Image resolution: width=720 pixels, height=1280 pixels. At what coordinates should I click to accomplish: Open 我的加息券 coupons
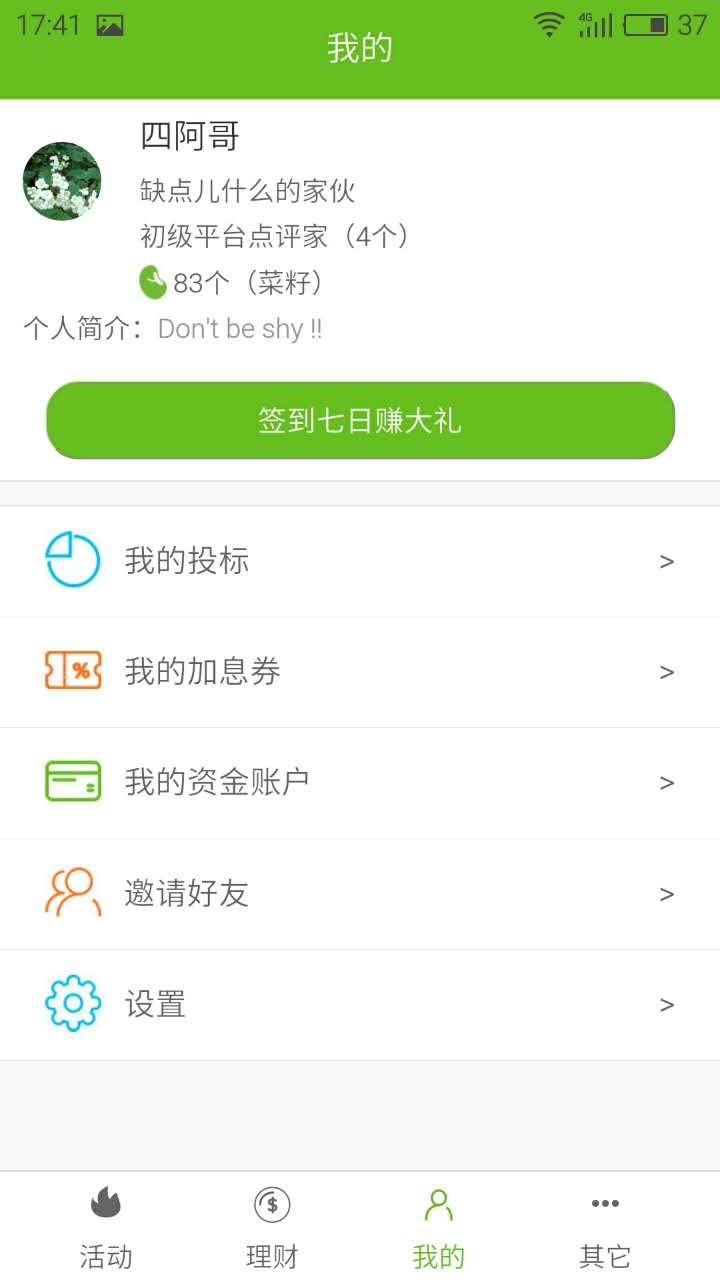tap(360, 672)
